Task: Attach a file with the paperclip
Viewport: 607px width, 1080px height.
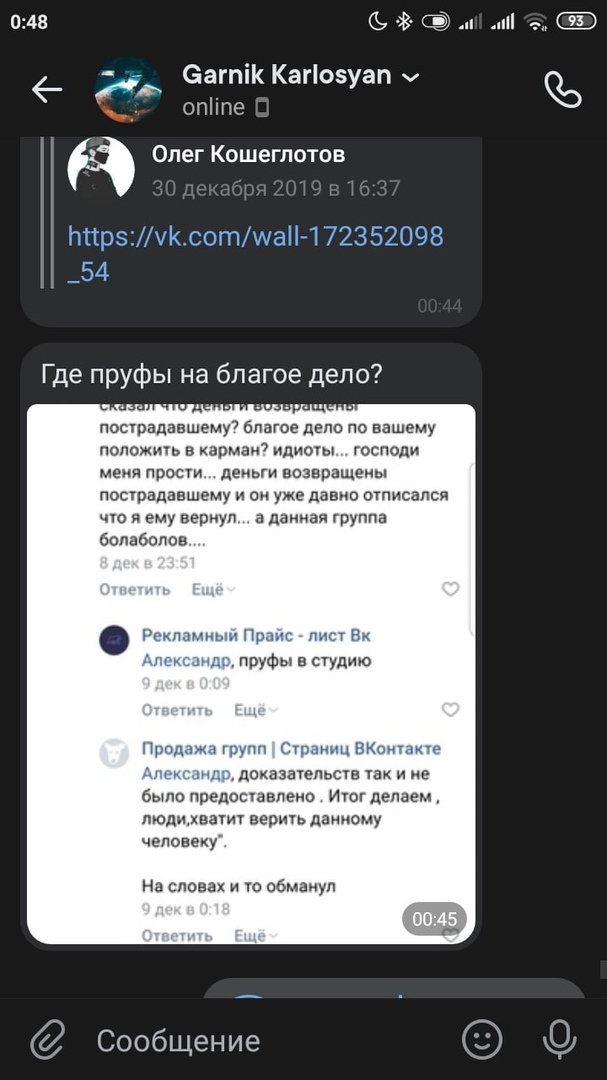Action: tap(46, 1040)
